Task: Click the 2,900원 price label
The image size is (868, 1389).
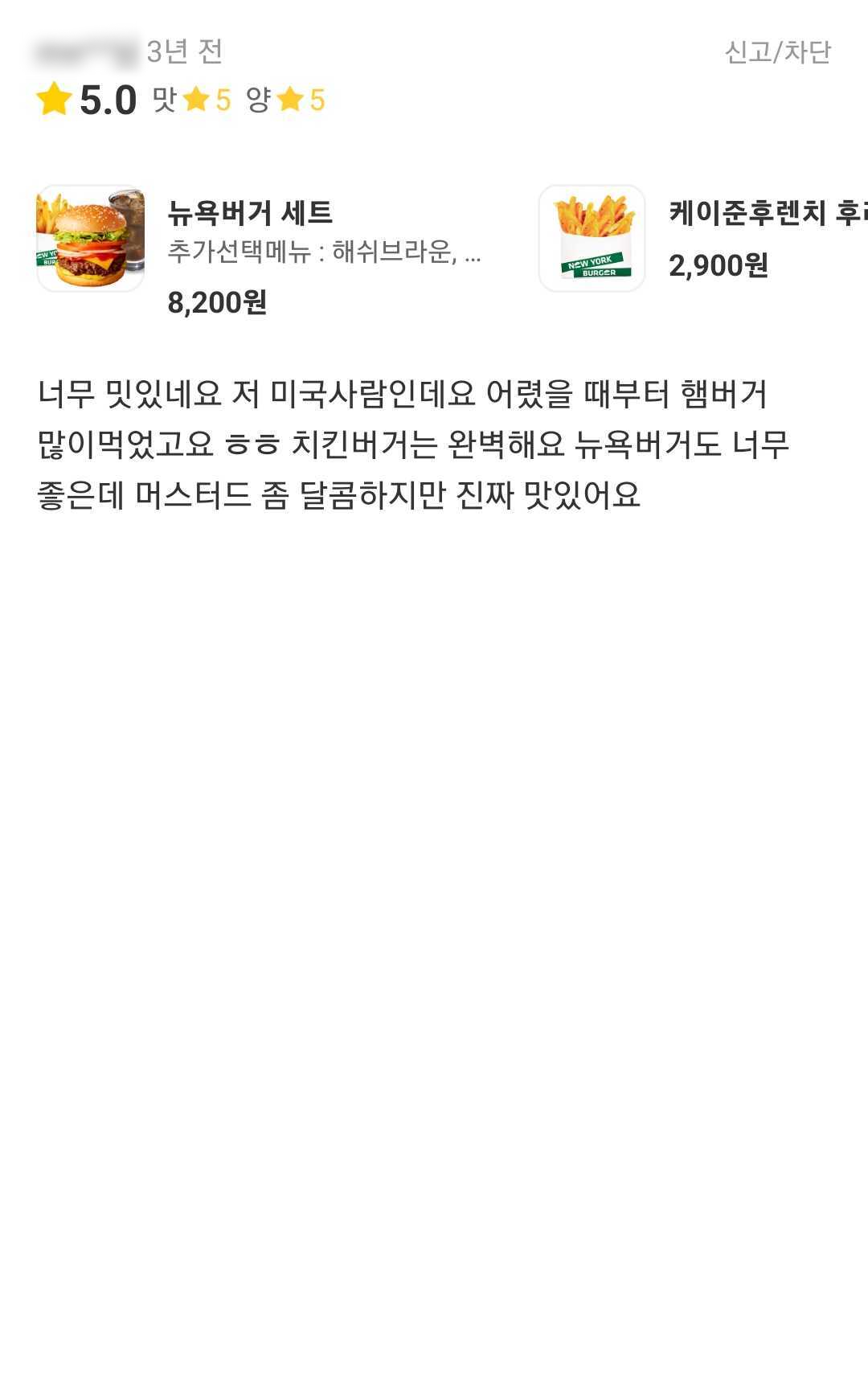Action: (x=718, y=268)
